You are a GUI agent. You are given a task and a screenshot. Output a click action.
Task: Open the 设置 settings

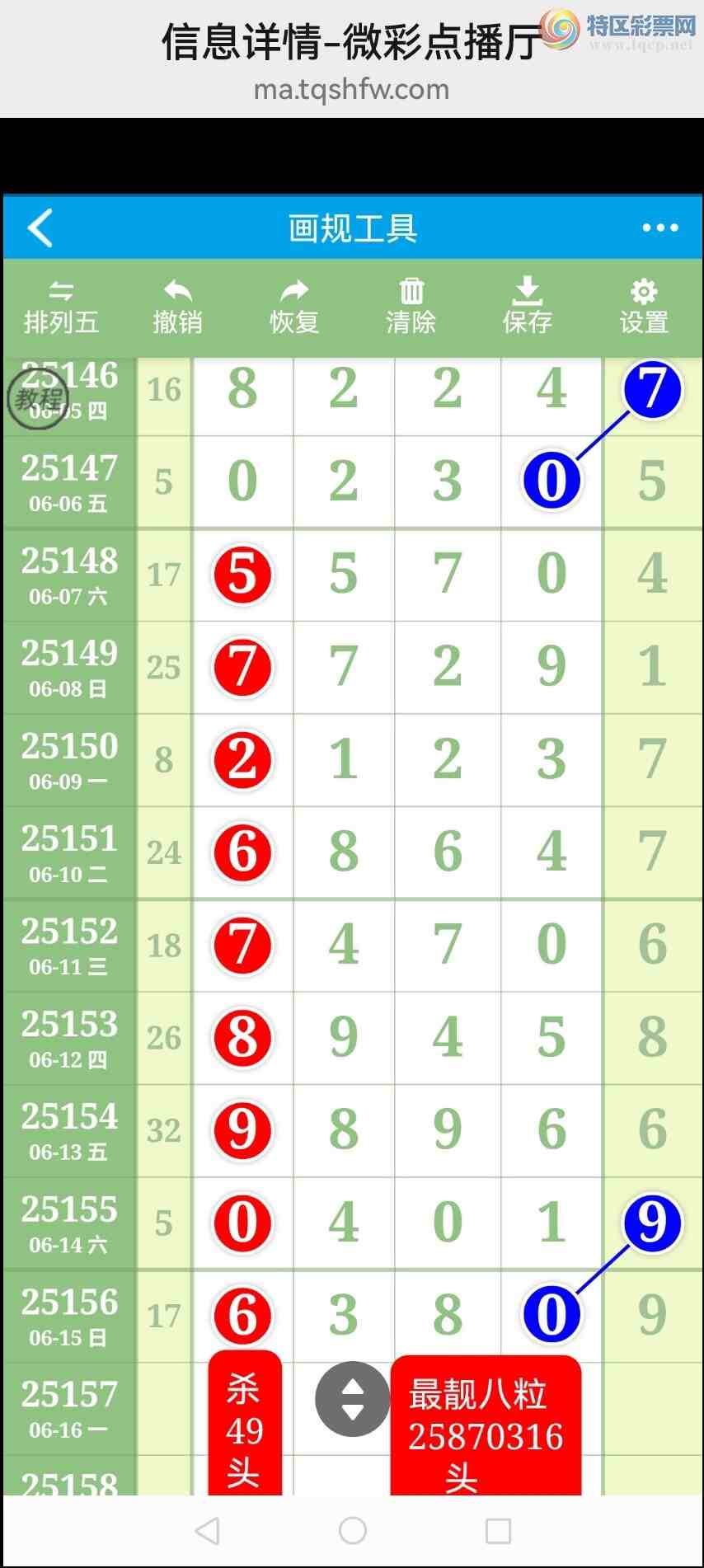click(644, 308)
